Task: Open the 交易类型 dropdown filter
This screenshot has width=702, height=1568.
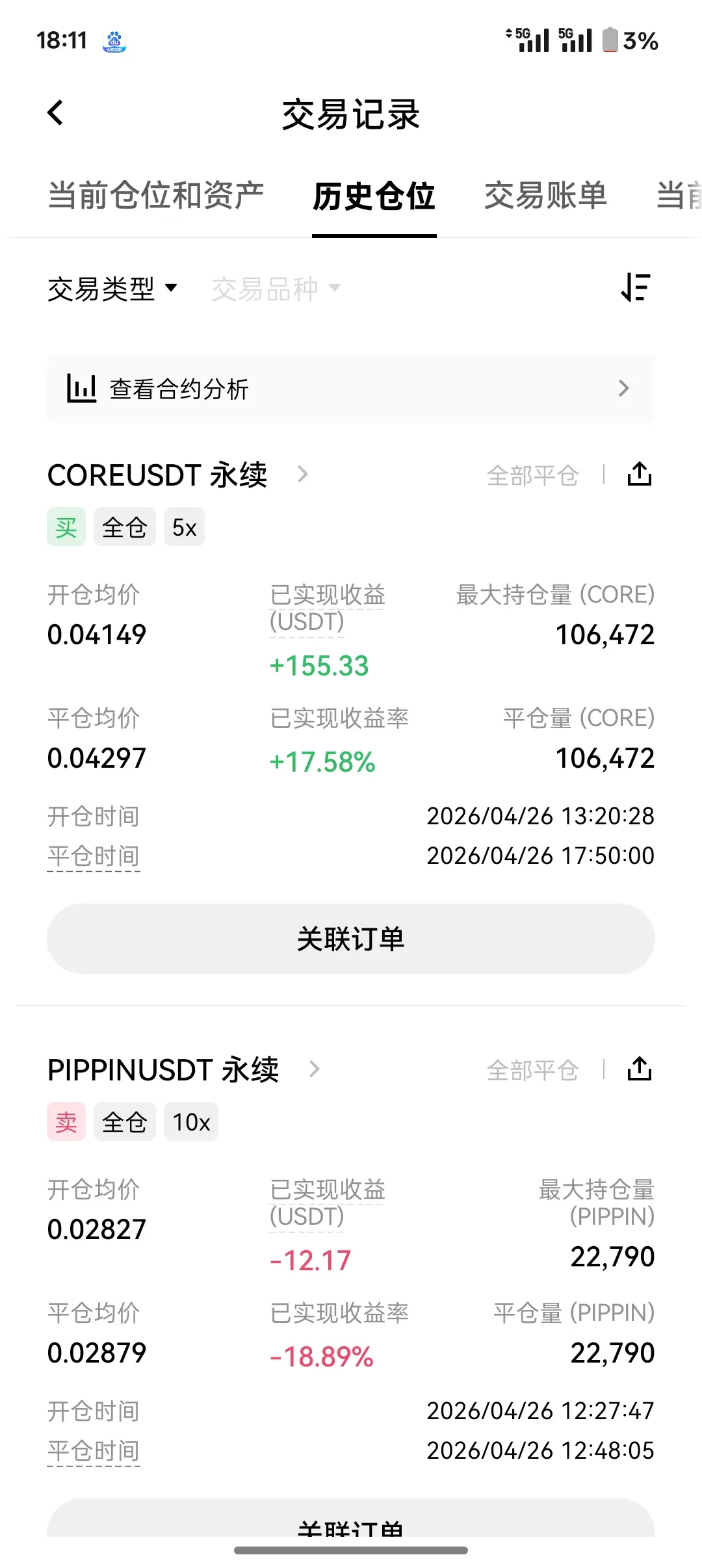Action: click(x=112, y=289)
